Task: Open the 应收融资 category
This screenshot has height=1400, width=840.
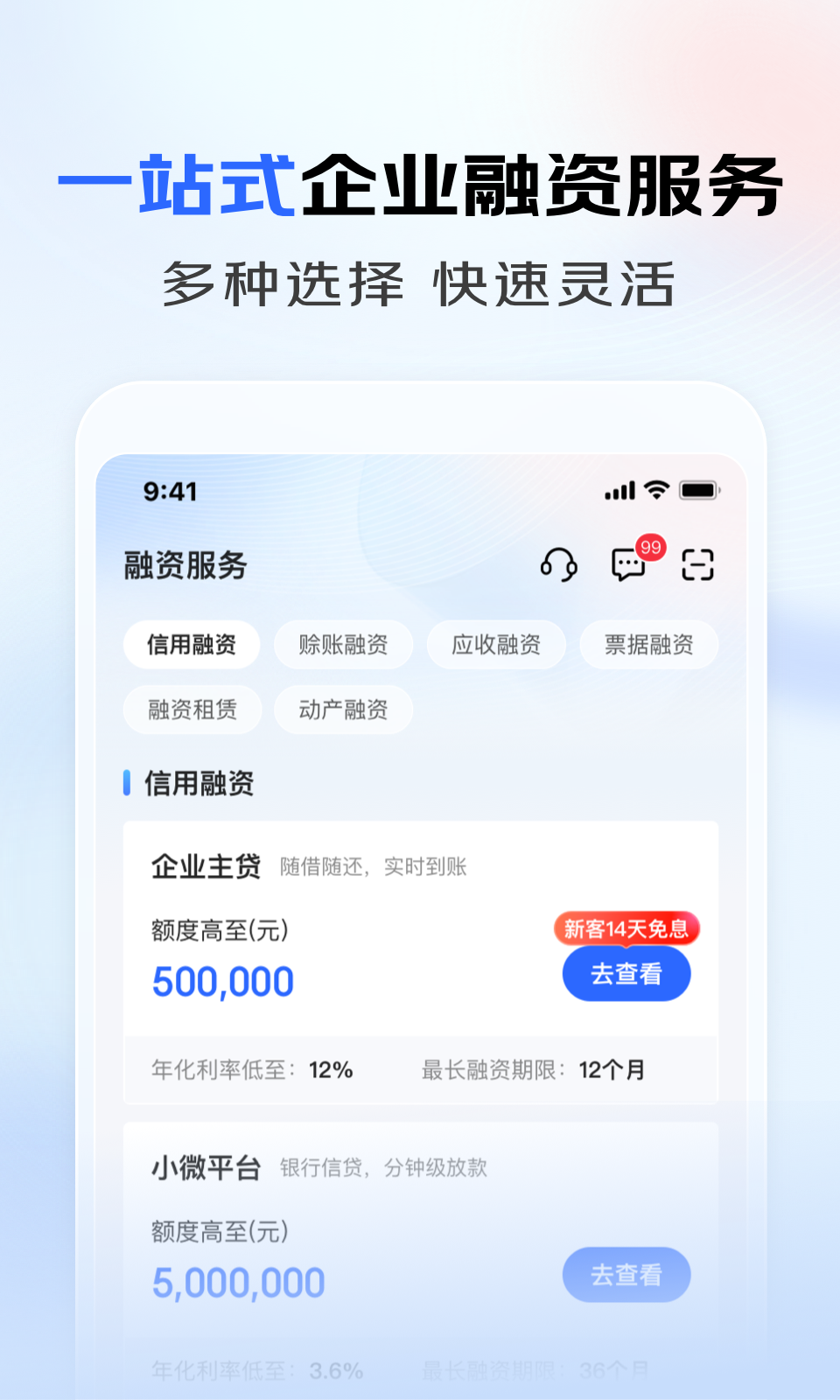Action: coord(495,645)
